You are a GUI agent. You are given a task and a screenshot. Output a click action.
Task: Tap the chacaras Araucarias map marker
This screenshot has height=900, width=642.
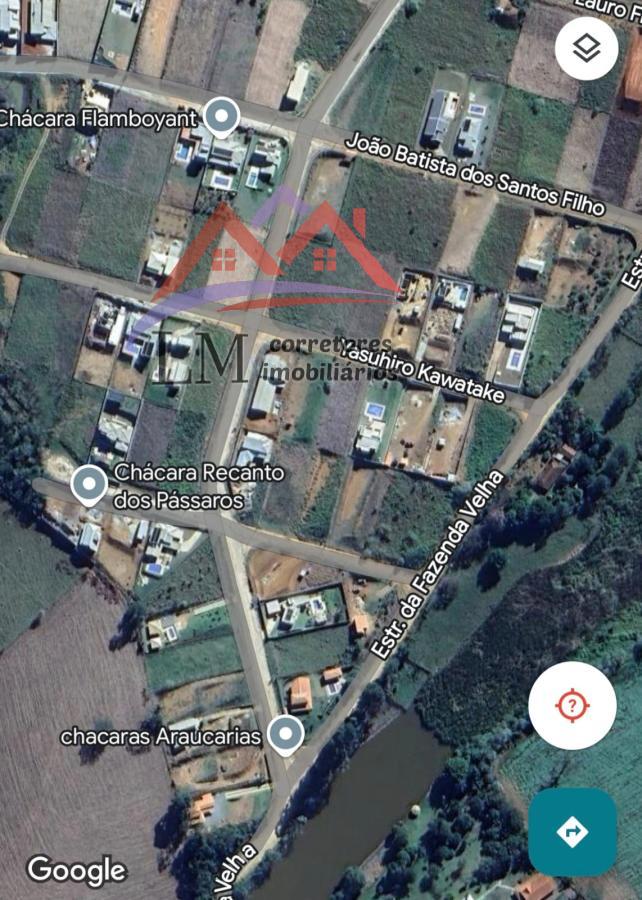click(286, 735)
